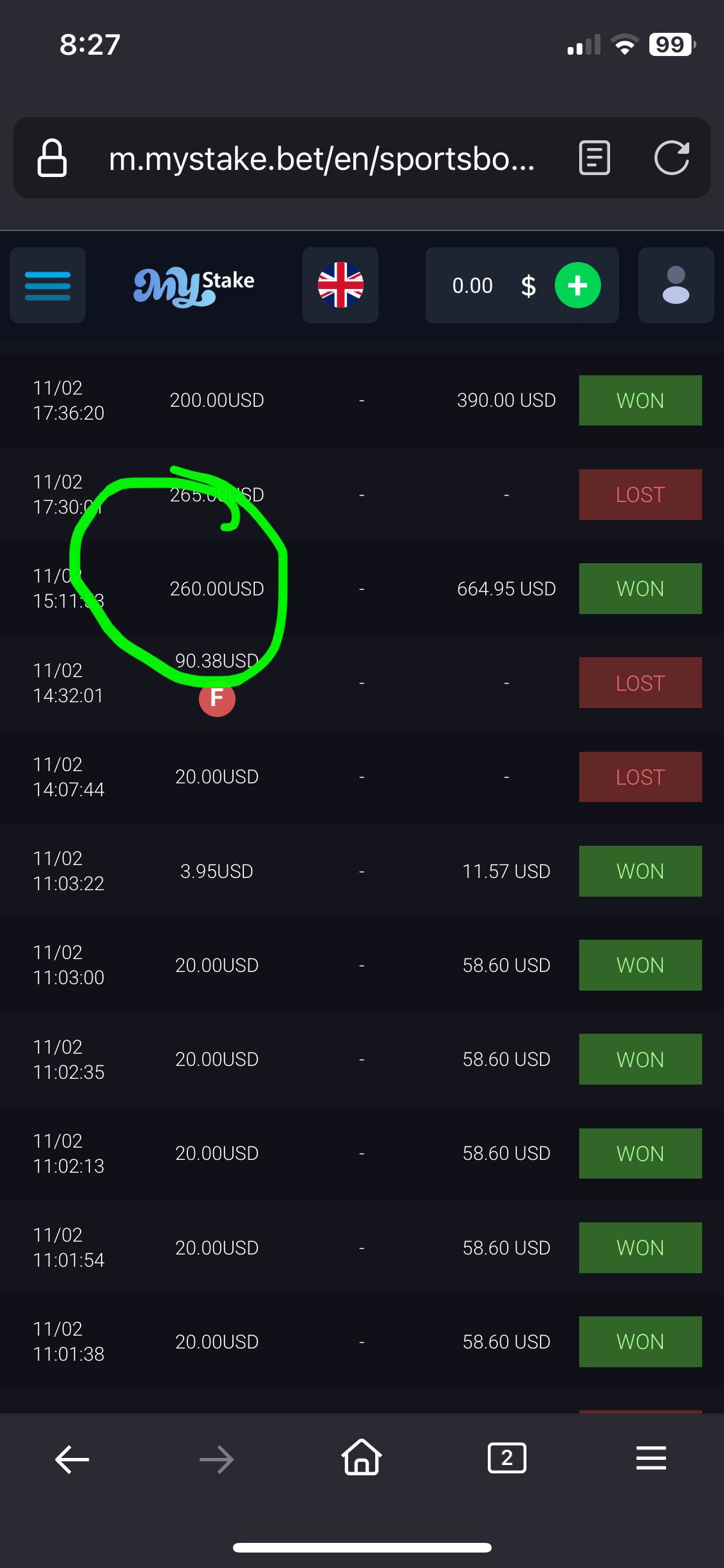Image resolution: width=724 pixels, height=1568 pixels.
Task: Reload the page in the browser
Action: tap(671, 158)
